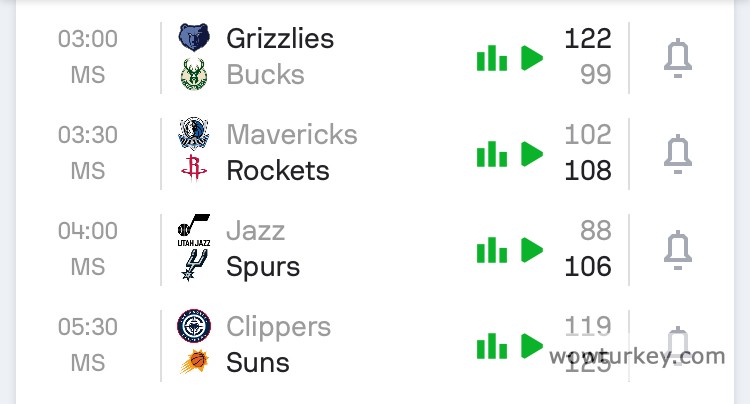Play highlights of Clippers–Suns game
The width and height of the screenshot is (750, 404).
tap(532, 346)
